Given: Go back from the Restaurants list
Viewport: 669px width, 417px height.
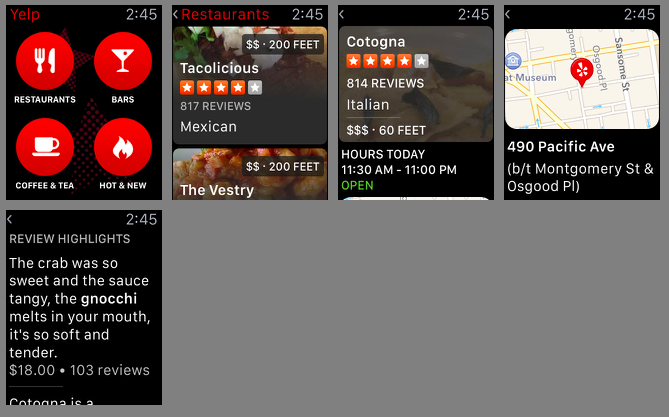Looking at the screenshot, I should 176,15.
